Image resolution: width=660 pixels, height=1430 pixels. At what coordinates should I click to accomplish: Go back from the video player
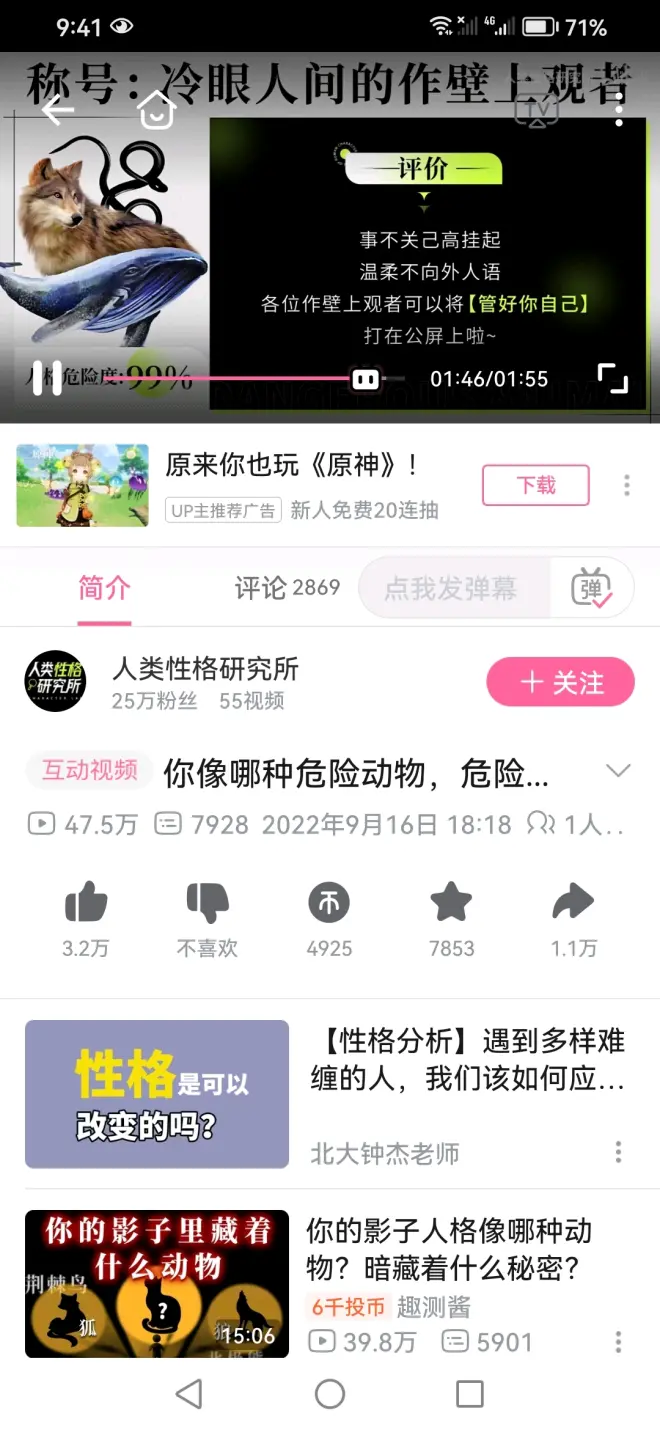tap(58, 111)
